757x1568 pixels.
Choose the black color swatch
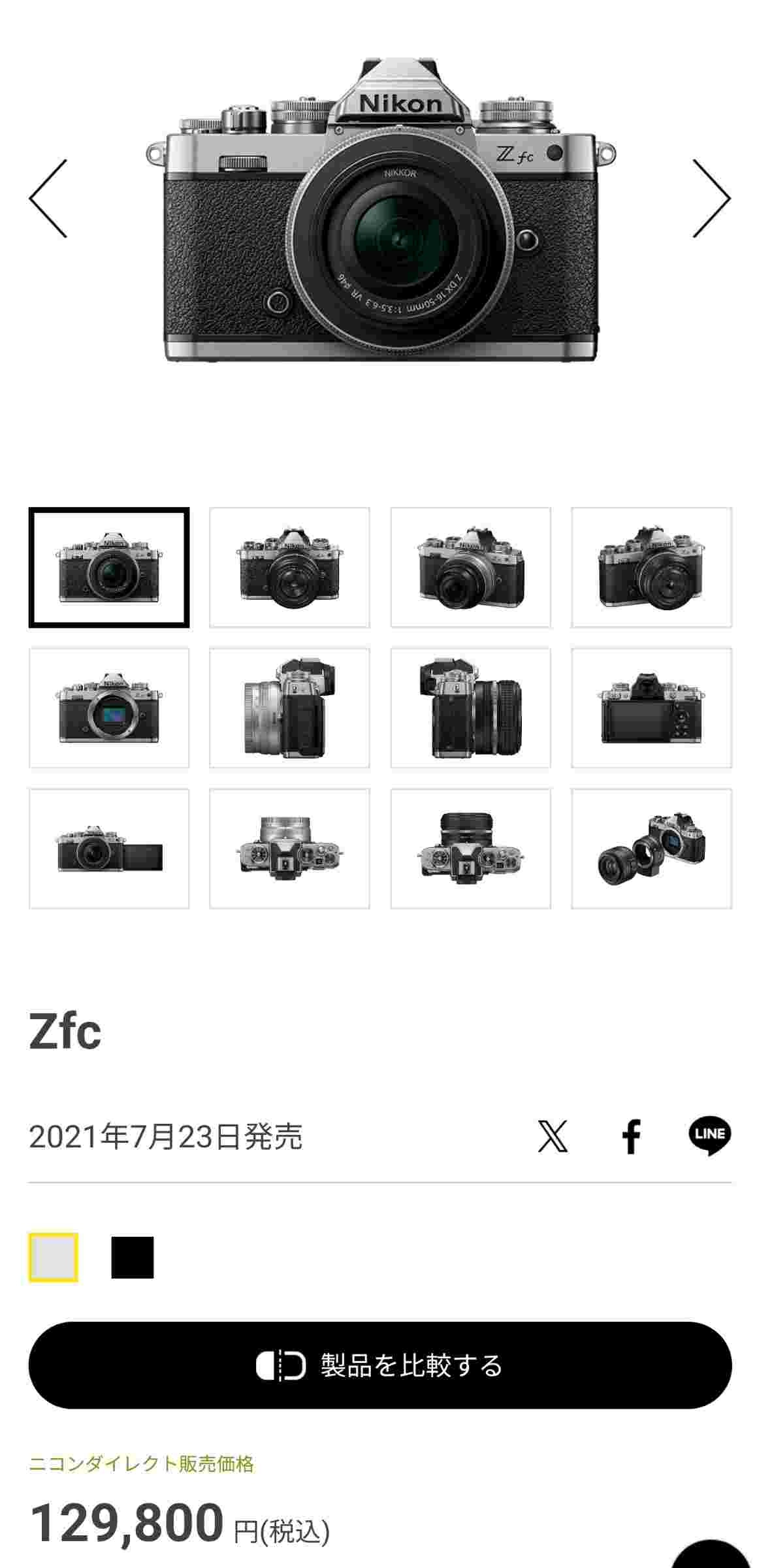pos(133,1257)
